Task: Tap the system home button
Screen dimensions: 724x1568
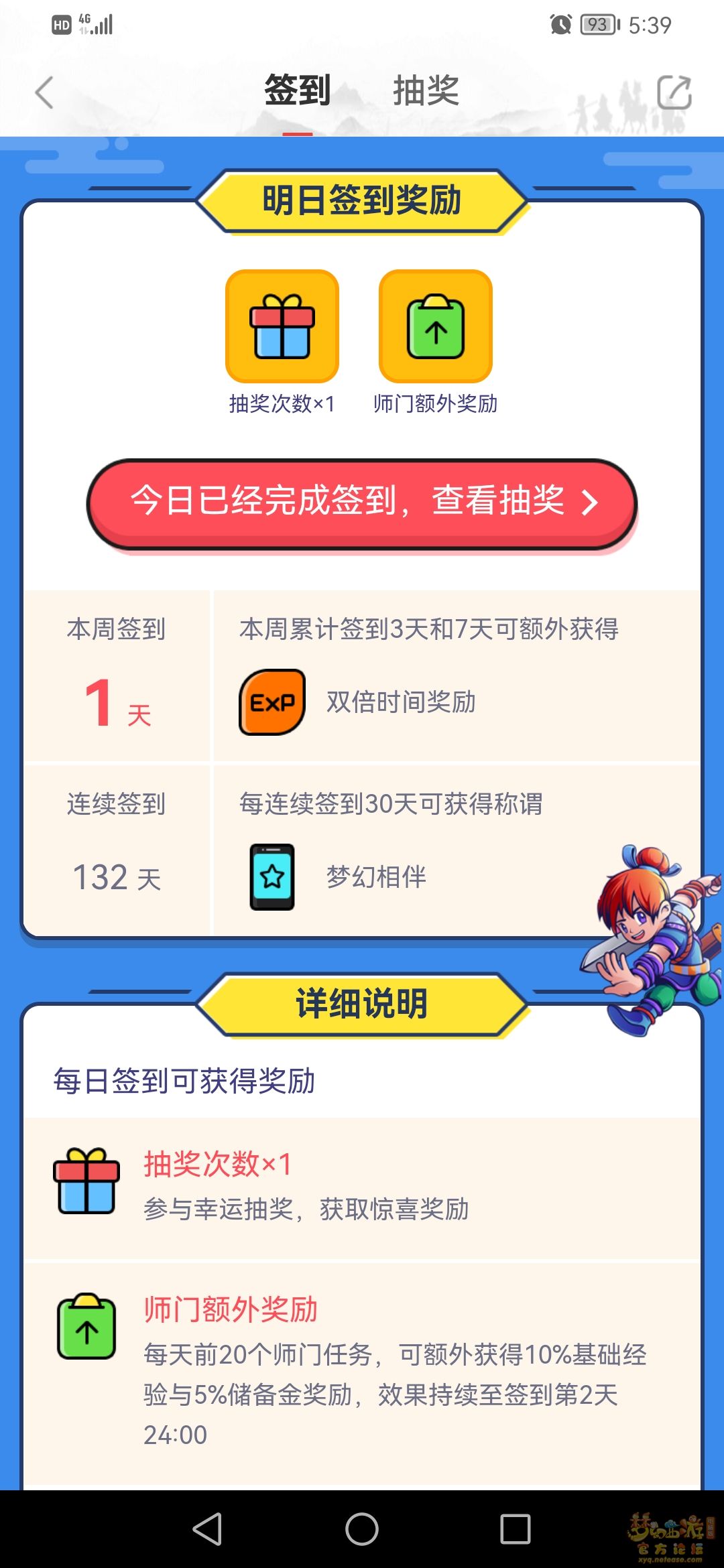Action: pos(362,1529)
